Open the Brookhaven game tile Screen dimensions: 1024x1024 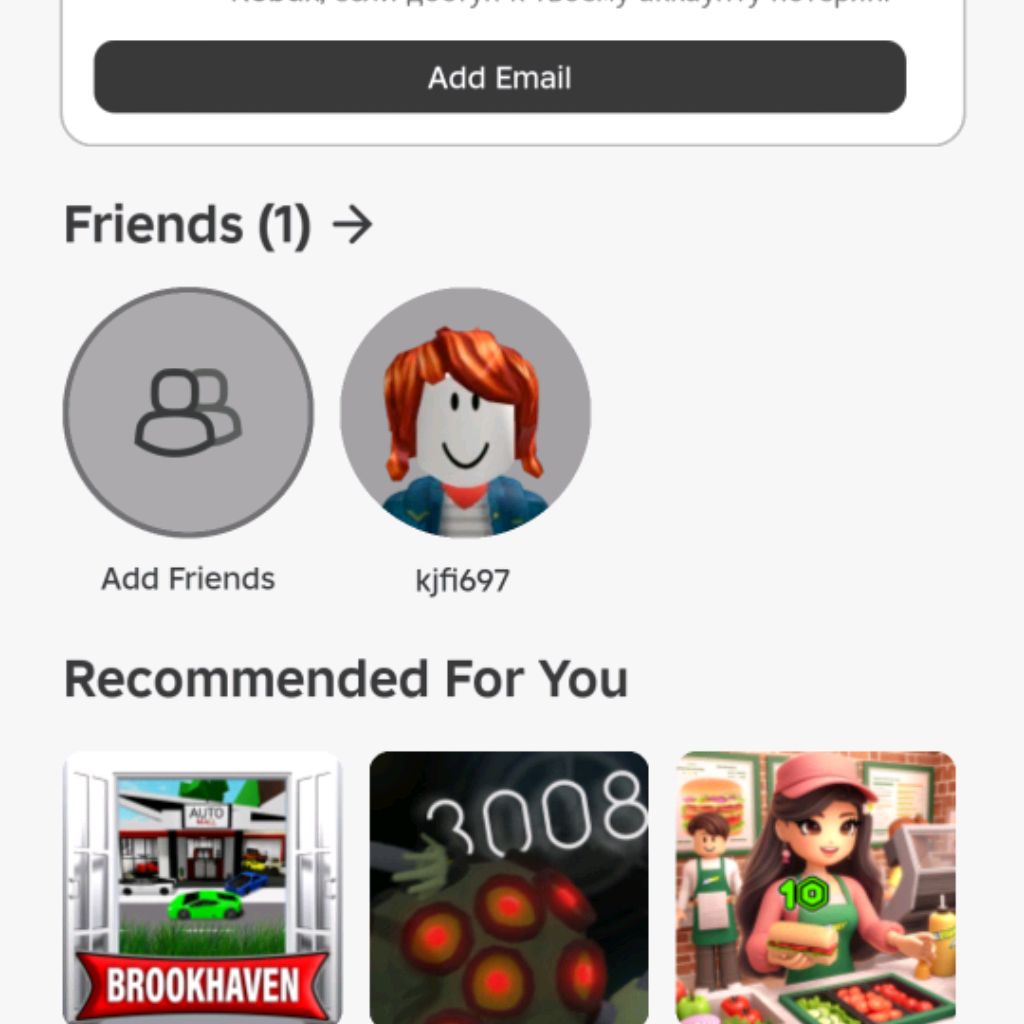[203, 886]
